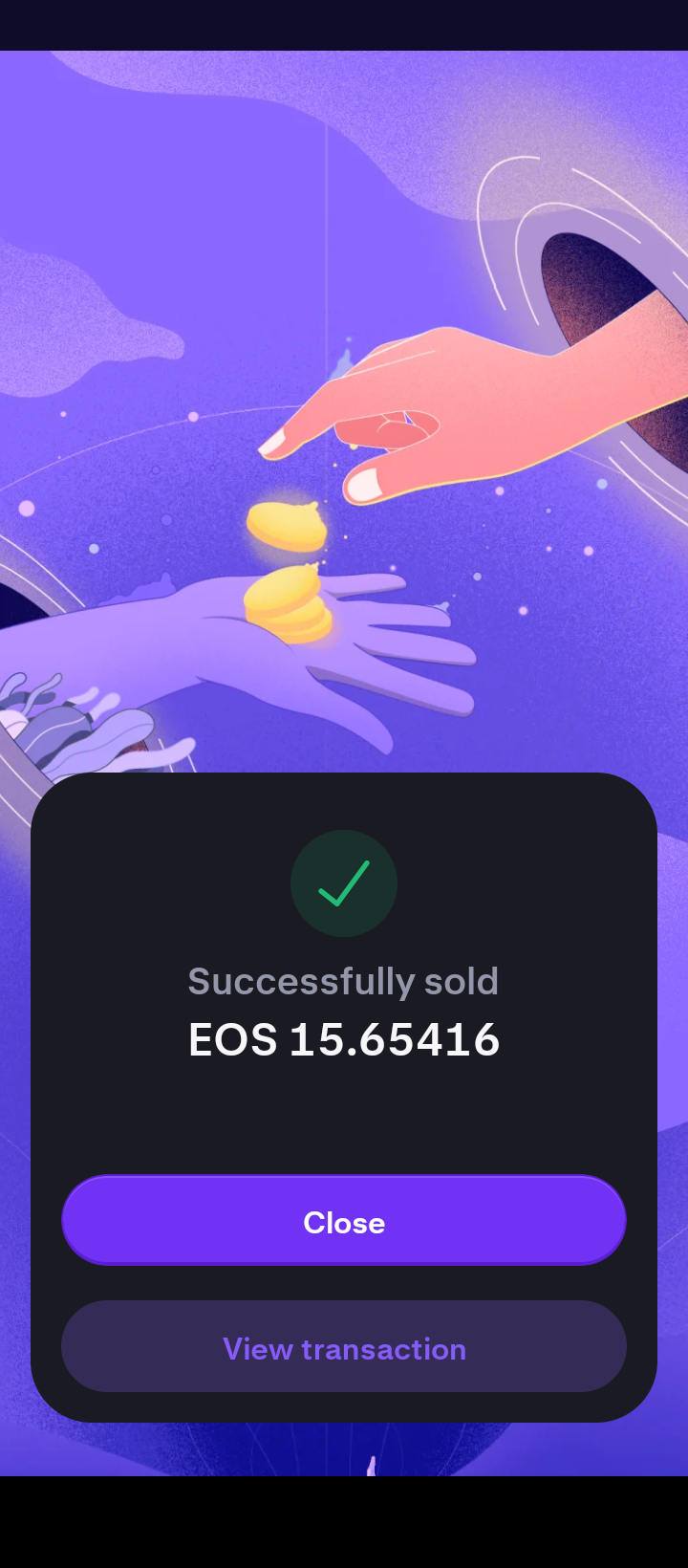View transaction details for the EOS sale
Image resolution: width=688 pixels, height=1568 pixels.
[x=344, y=1347]
